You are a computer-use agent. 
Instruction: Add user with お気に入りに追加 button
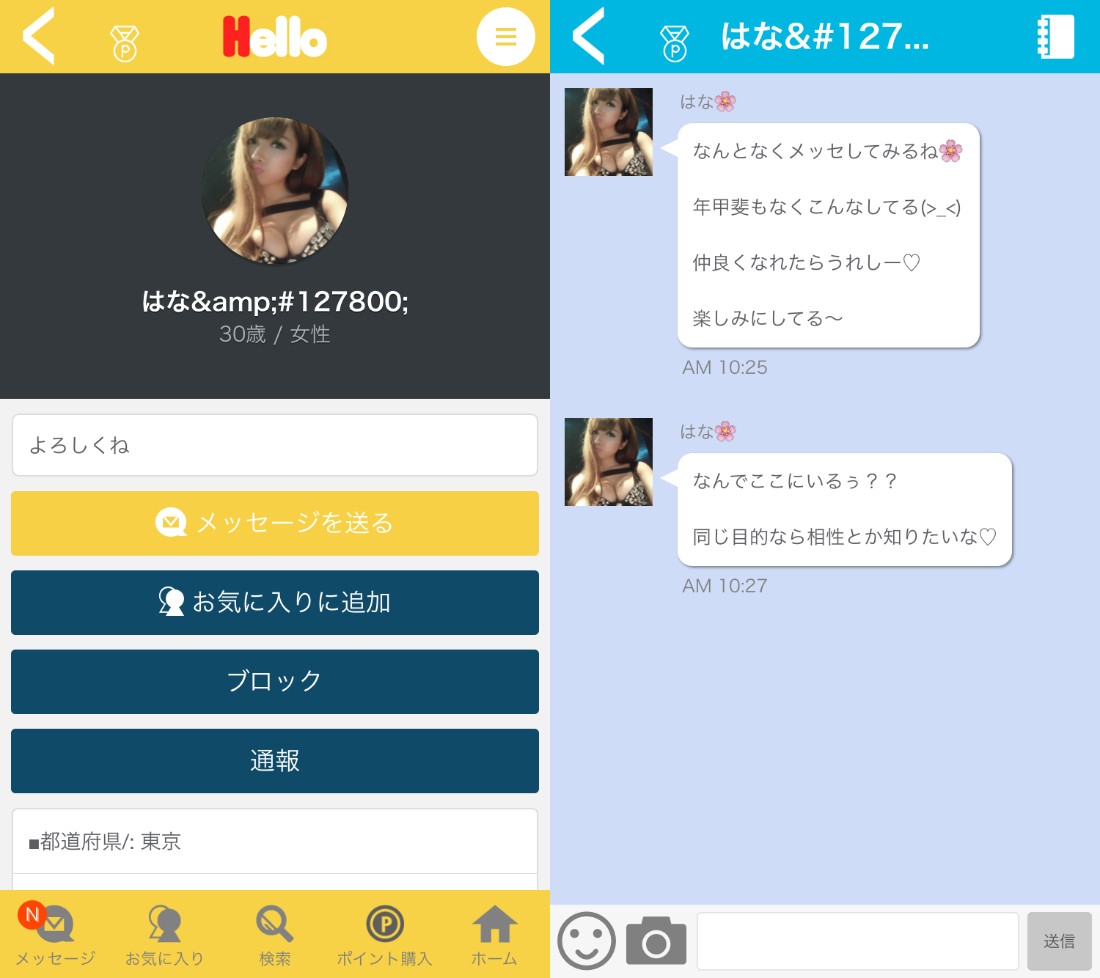[275, 602]
